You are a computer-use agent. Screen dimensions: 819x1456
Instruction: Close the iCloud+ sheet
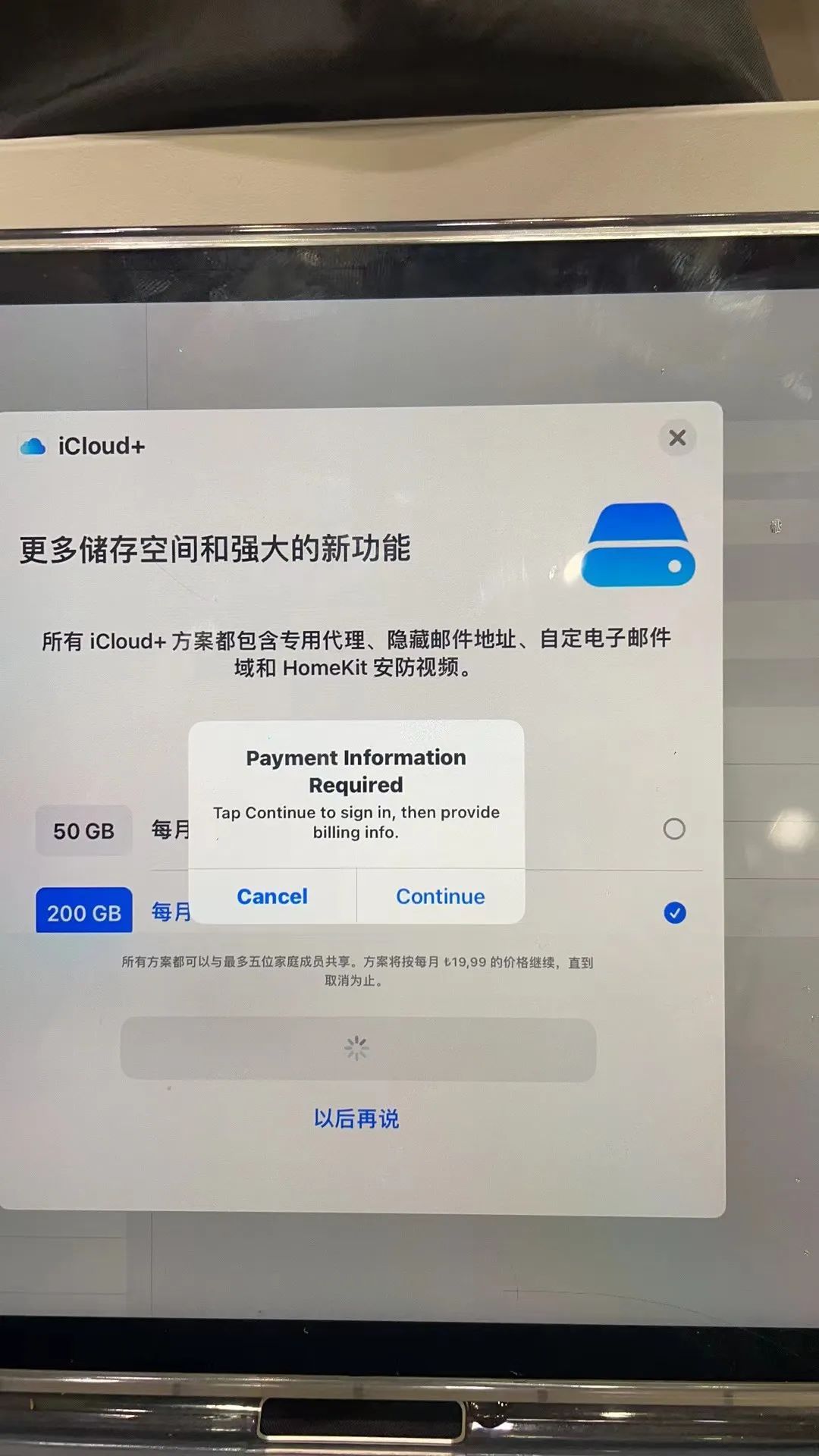pyautogui.click(x=677, y=438)
